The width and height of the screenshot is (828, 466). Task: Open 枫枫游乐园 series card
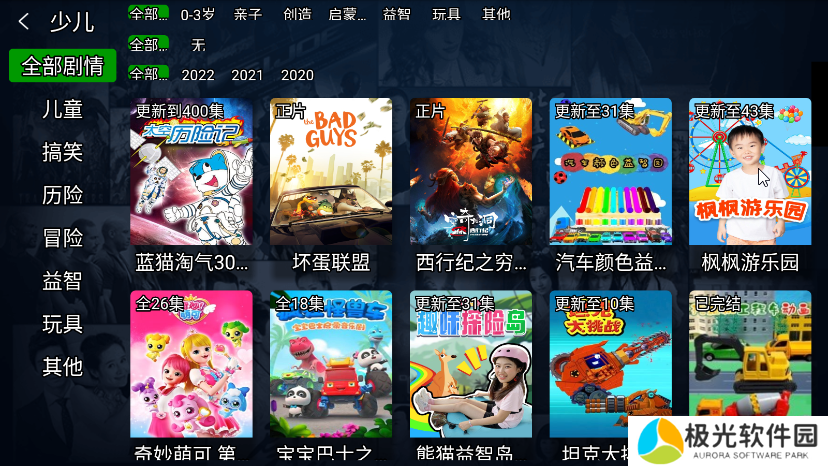tap(749, 185)
